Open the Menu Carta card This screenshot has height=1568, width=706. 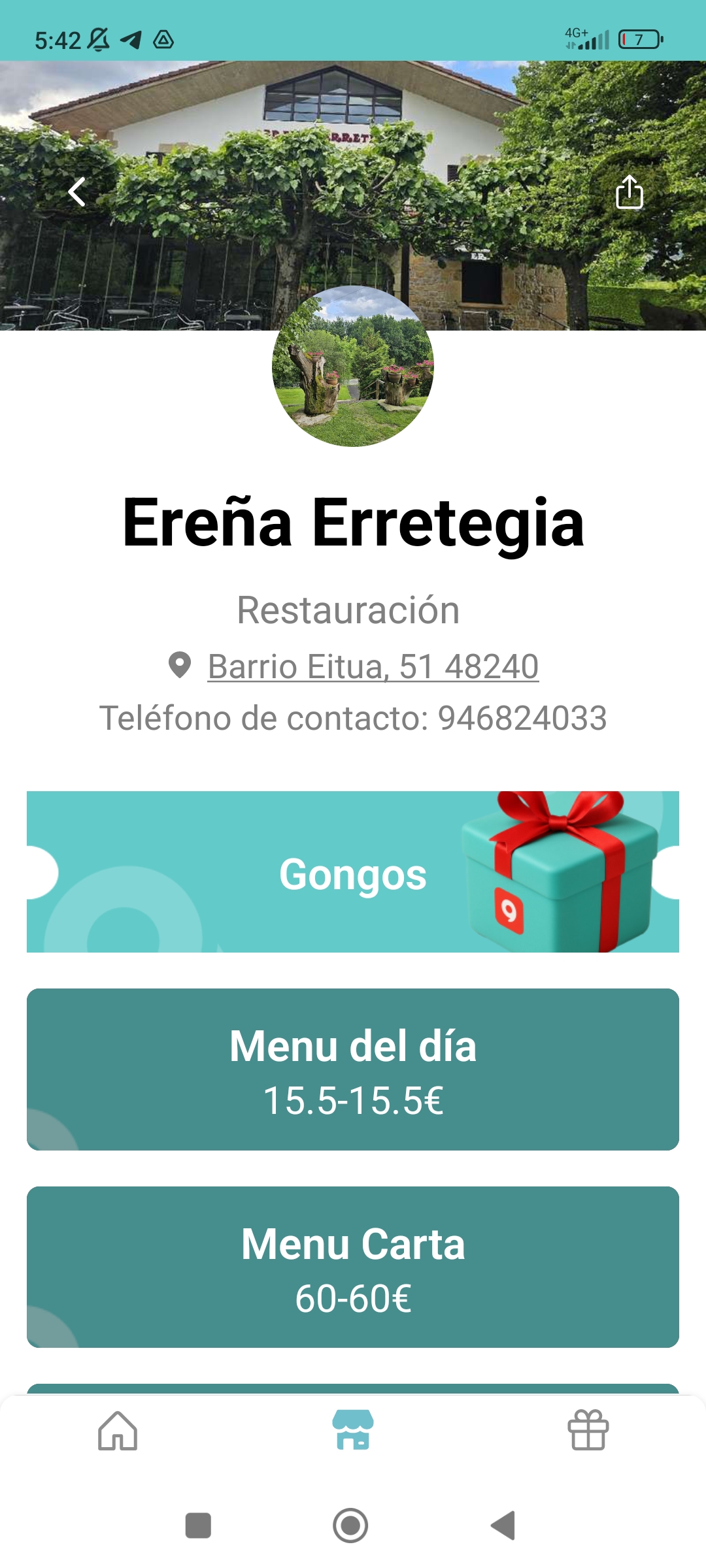point(353,1267)
